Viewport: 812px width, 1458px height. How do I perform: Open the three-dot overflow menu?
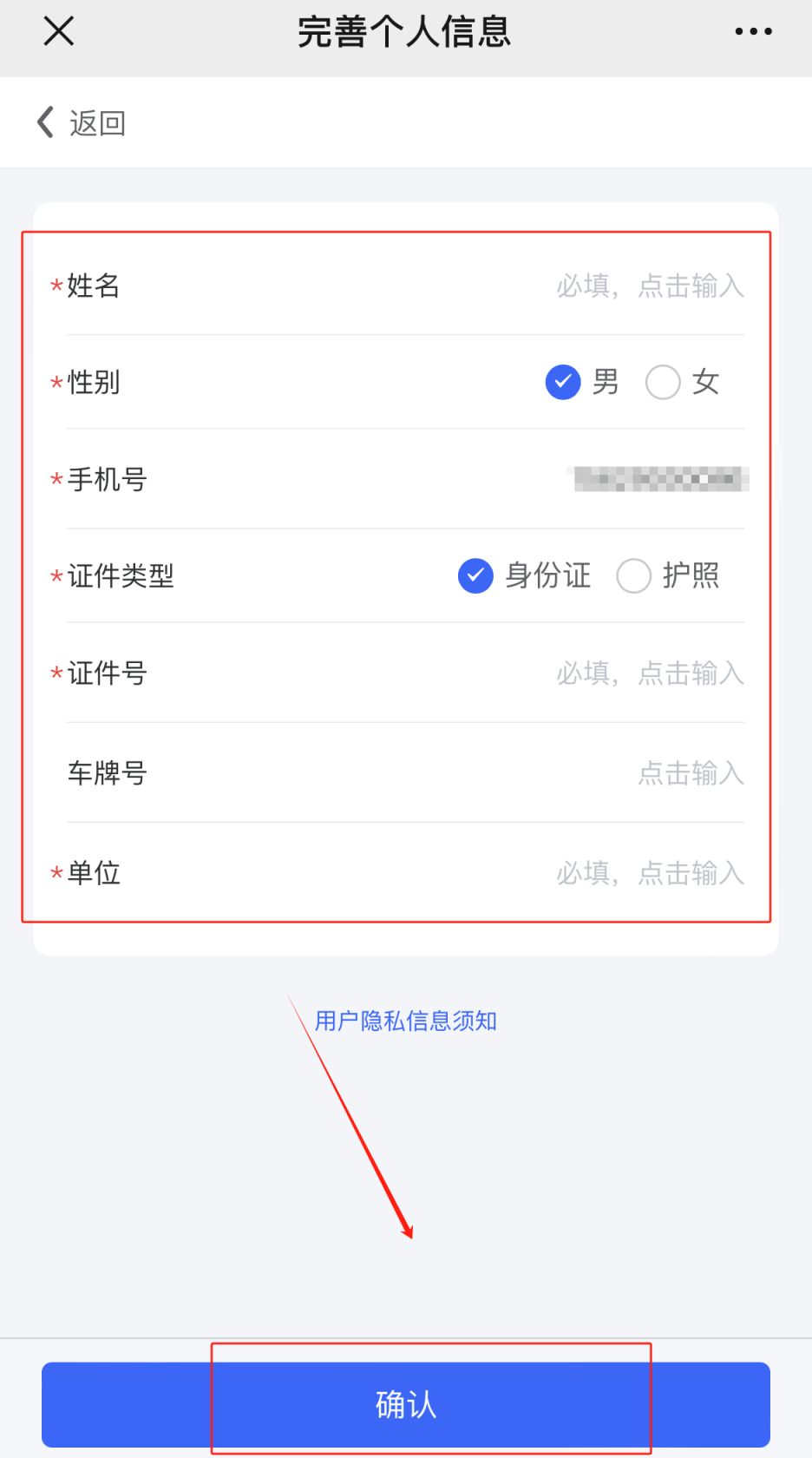coord(753,31)
